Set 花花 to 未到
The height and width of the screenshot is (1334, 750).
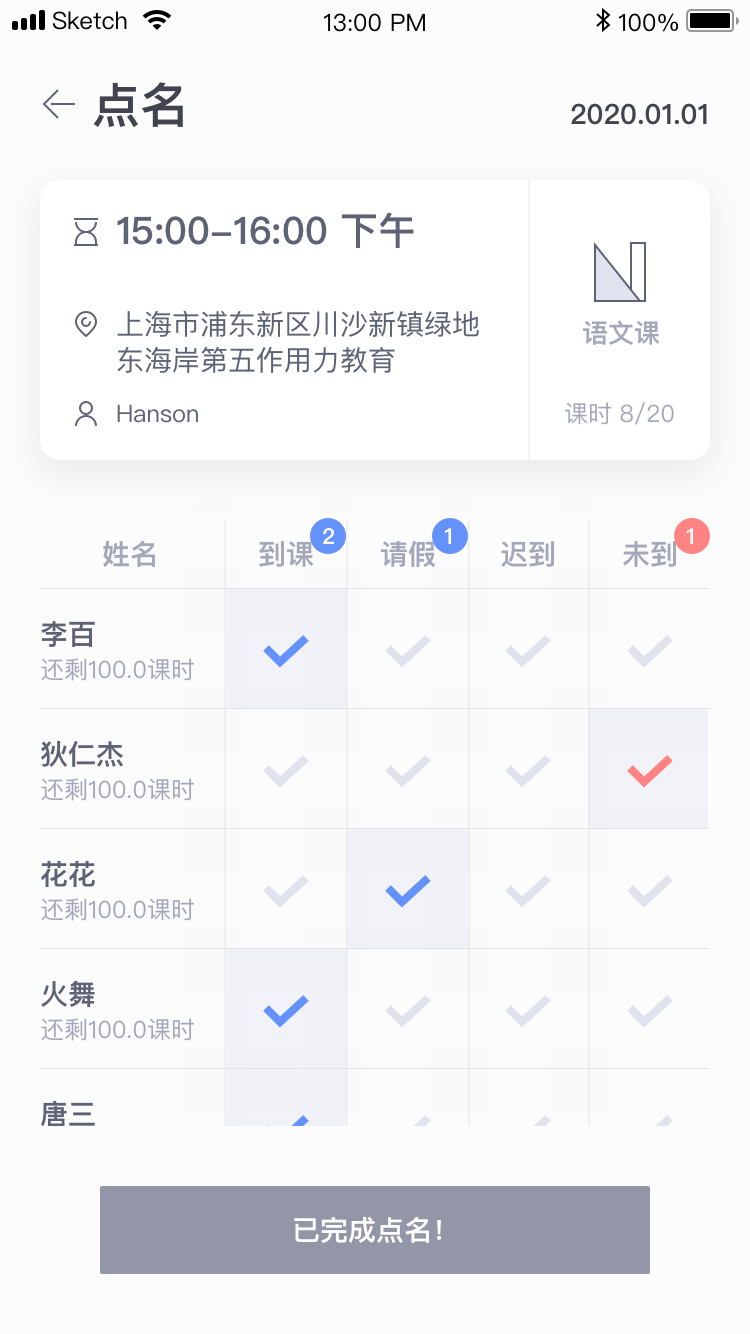pos(650,891)
